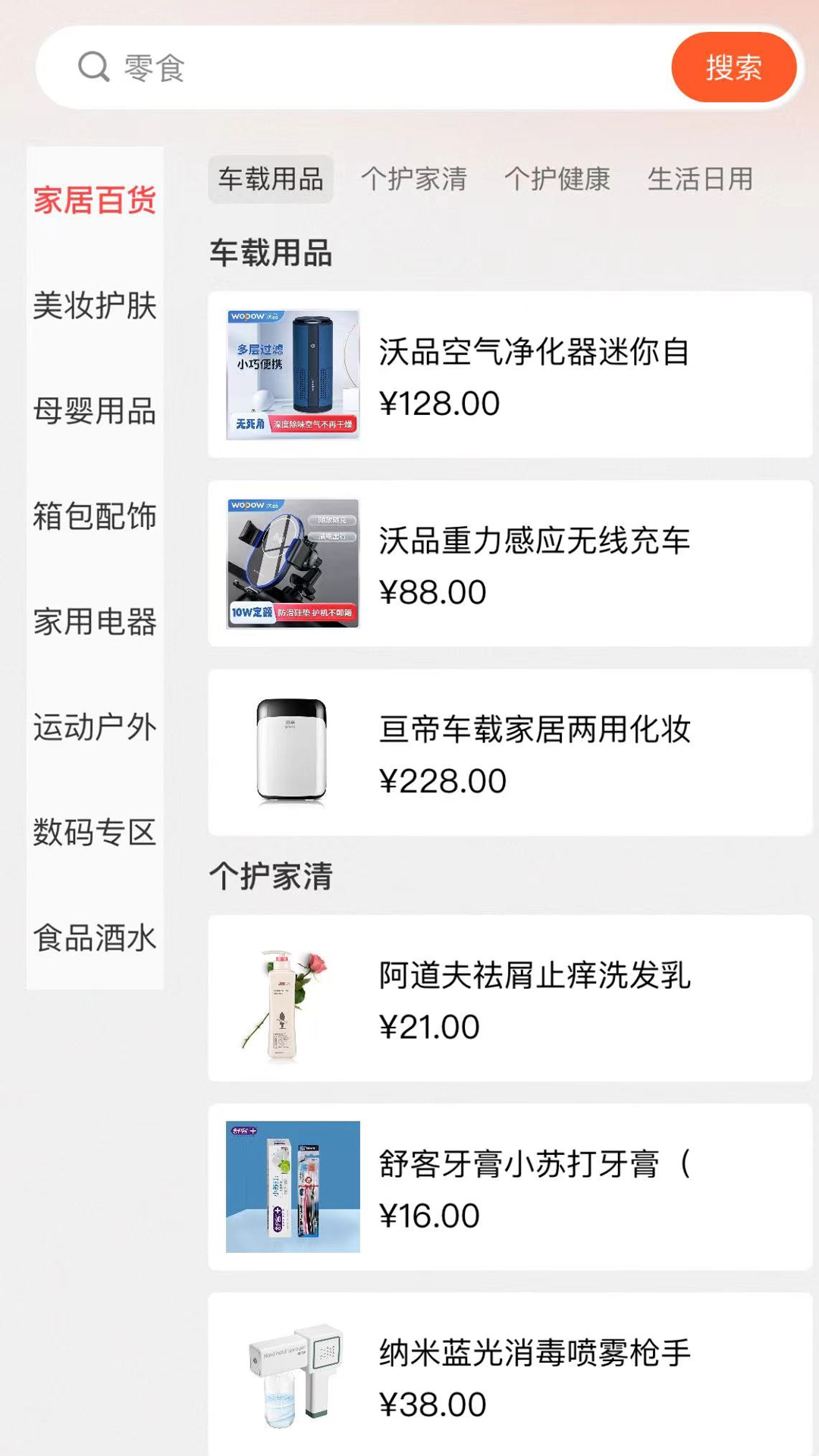View 阿道夫祛屑止痒洗发乳 details
Image resolution: width=819 pixels, height=1456 pixels.
[510, 998]
